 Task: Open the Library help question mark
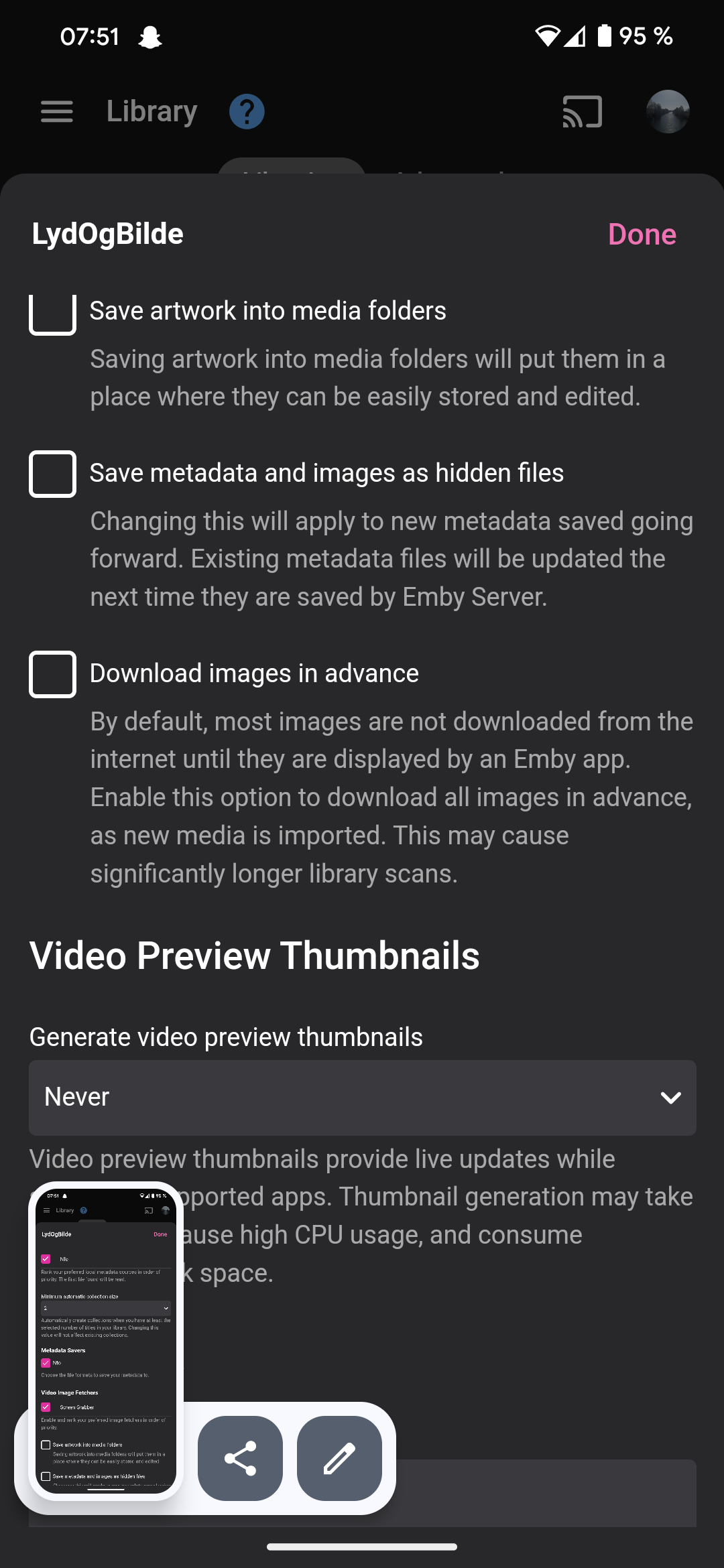tap(247, 111)
